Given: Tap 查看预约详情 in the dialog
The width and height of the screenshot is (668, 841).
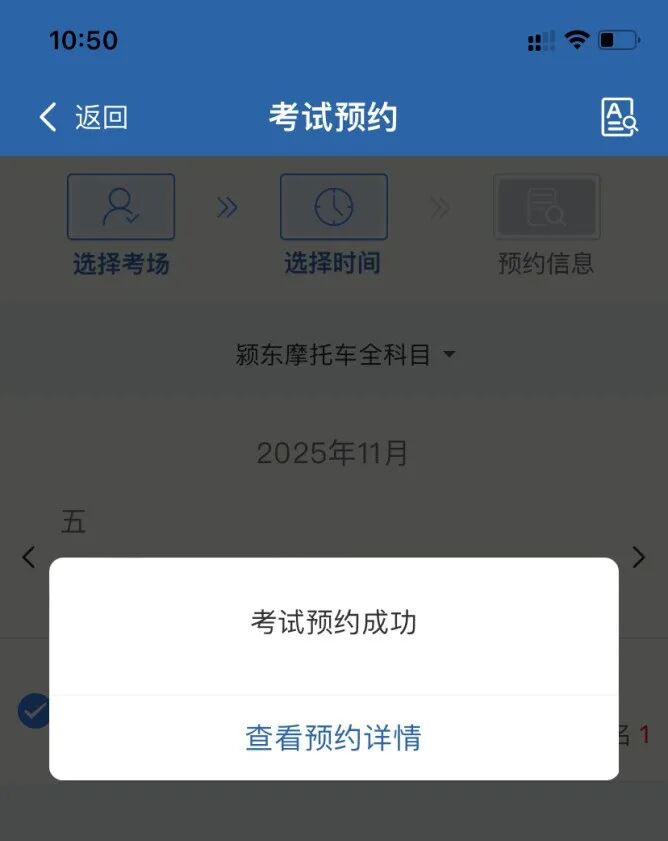Looking at the screenshot, I should point(333,738).
